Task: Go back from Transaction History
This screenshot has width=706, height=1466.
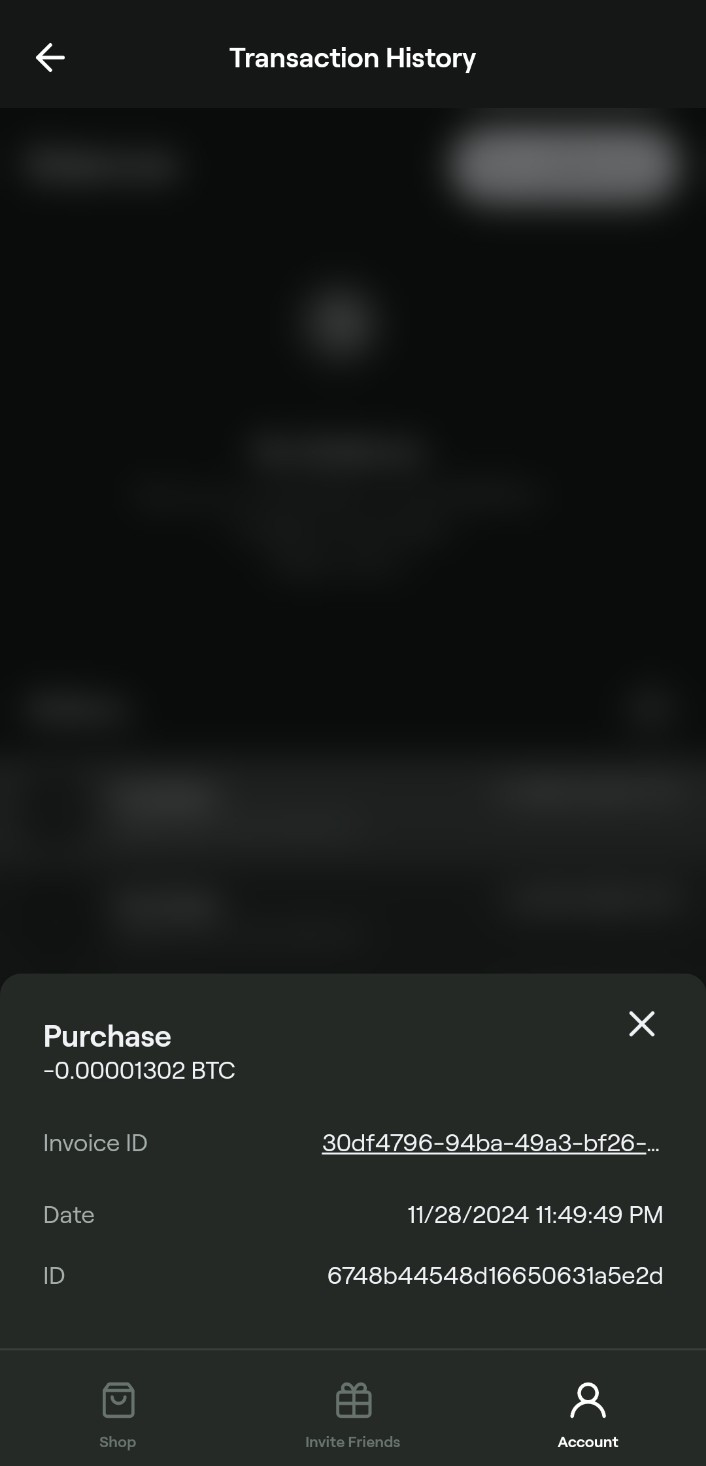Action: click(50, 58)
